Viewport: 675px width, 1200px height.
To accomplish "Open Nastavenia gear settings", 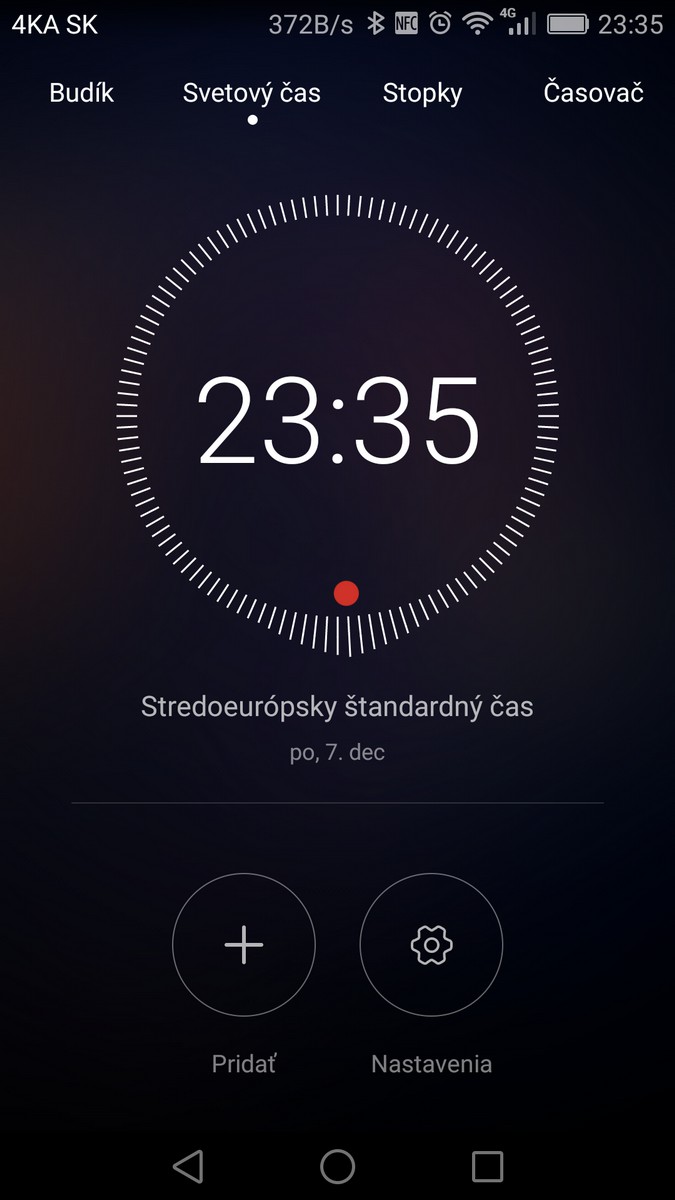I will [x=431, y=945].
